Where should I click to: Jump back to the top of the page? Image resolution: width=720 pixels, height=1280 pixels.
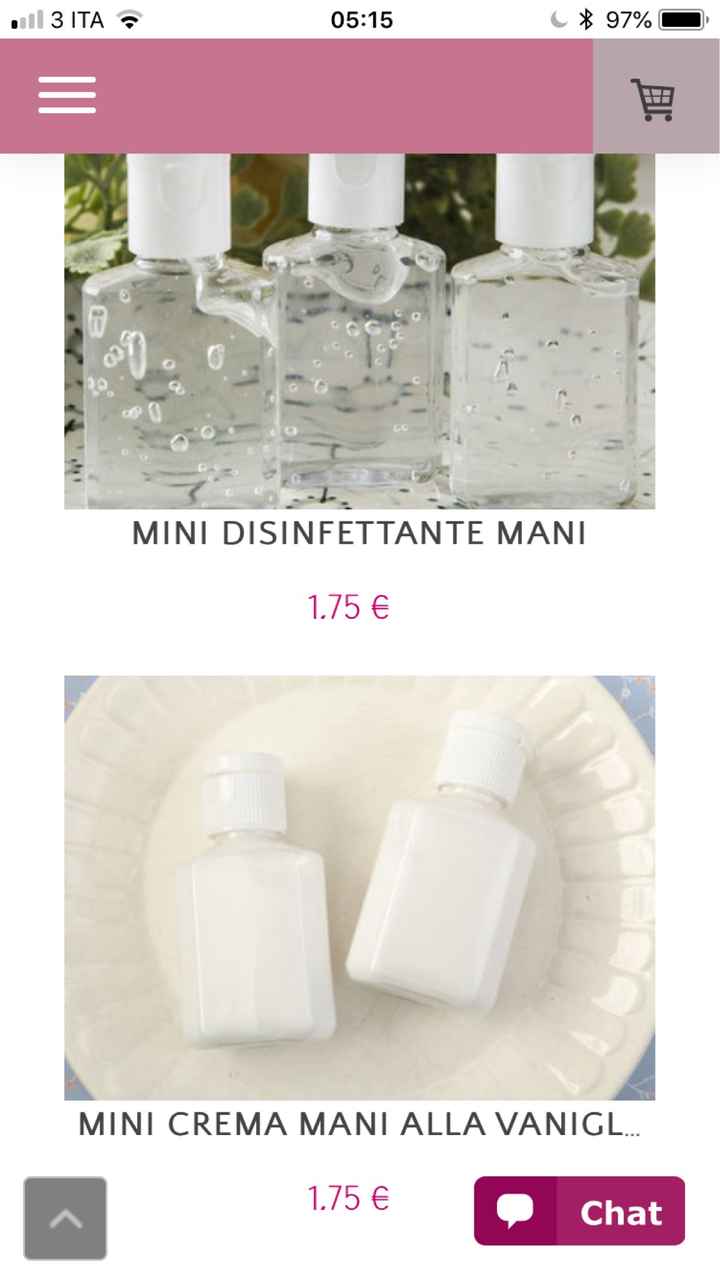pos(65,1217)
